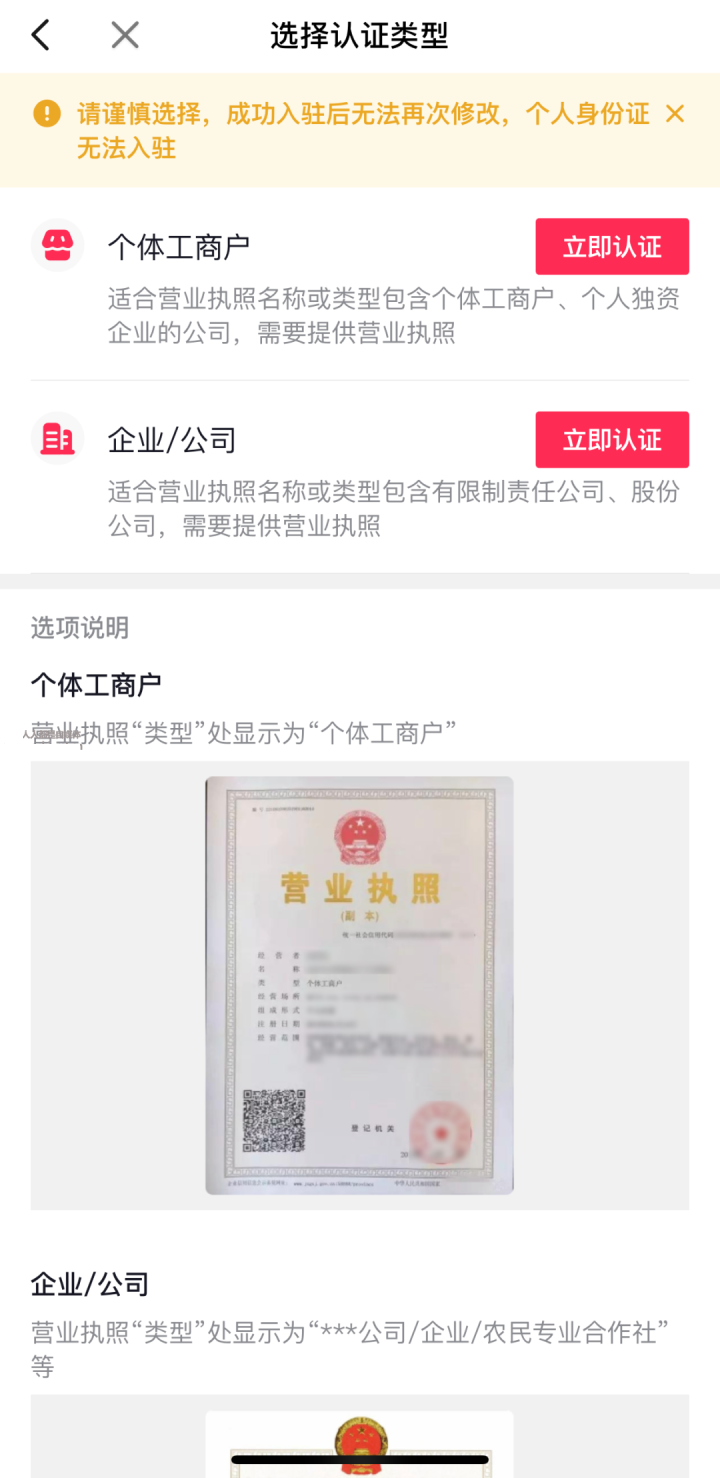Tap 立即认证 for 企业/公司
Viewport: 720px width, 1478px height.
tap(612, 440)
